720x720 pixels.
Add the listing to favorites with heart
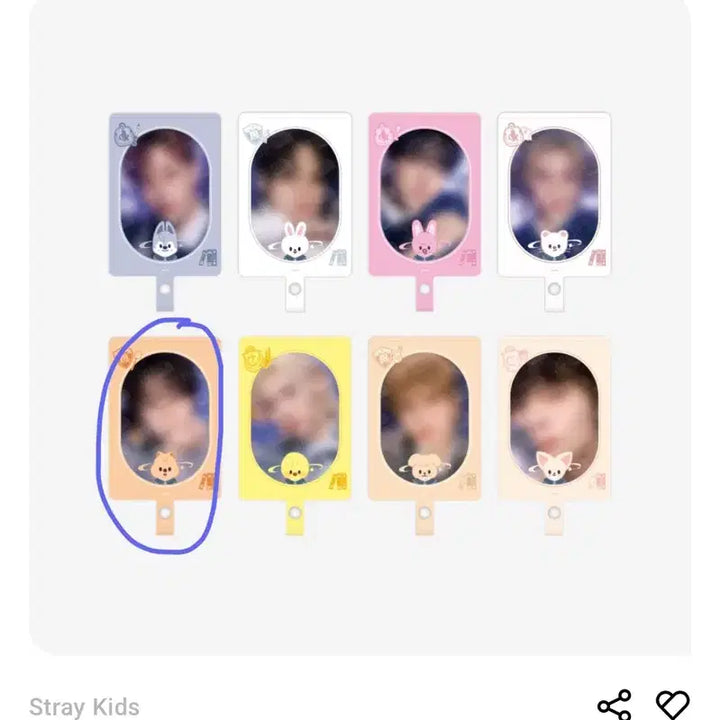pyautogui.click(x=673, y=704)
